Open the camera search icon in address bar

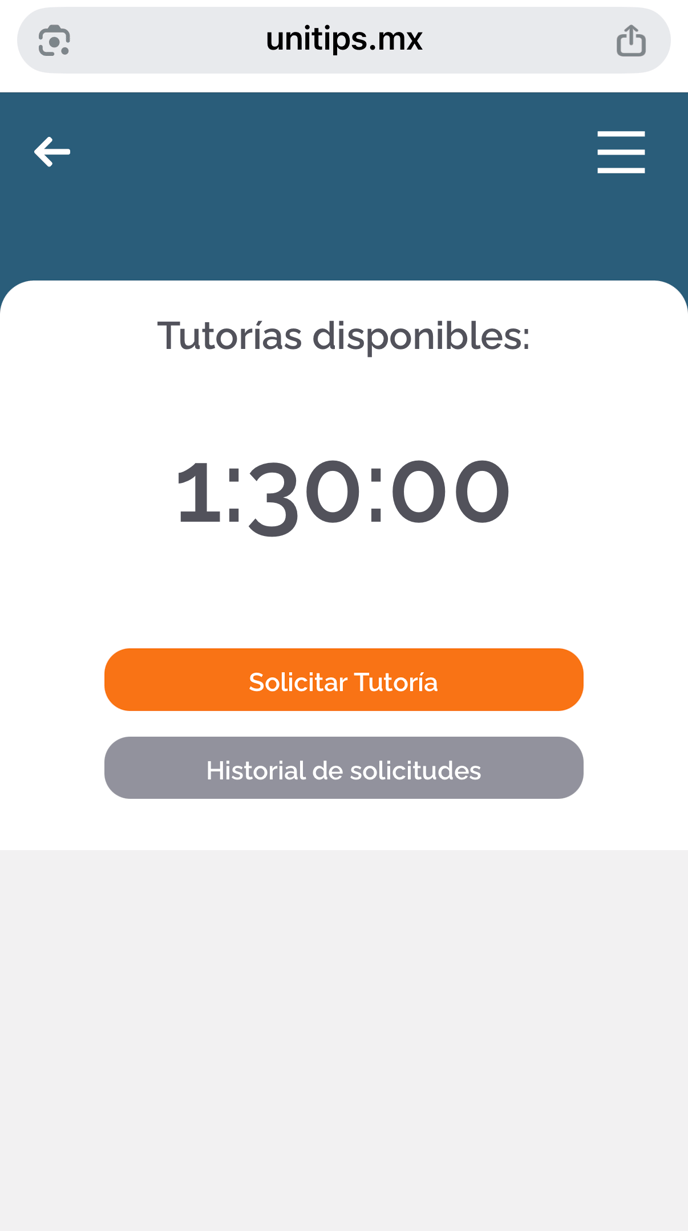point(54,41)
